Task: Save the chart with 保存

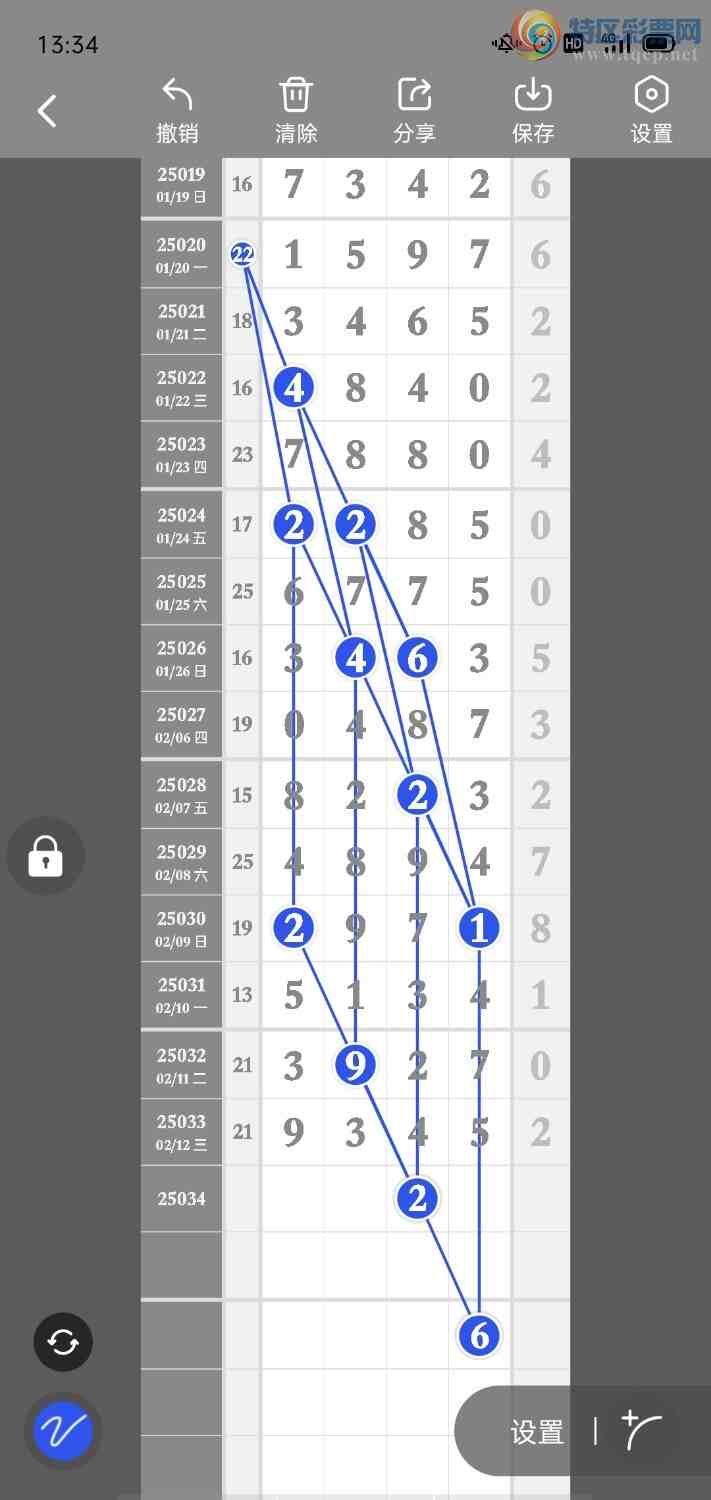Action: tap(533, 111)
